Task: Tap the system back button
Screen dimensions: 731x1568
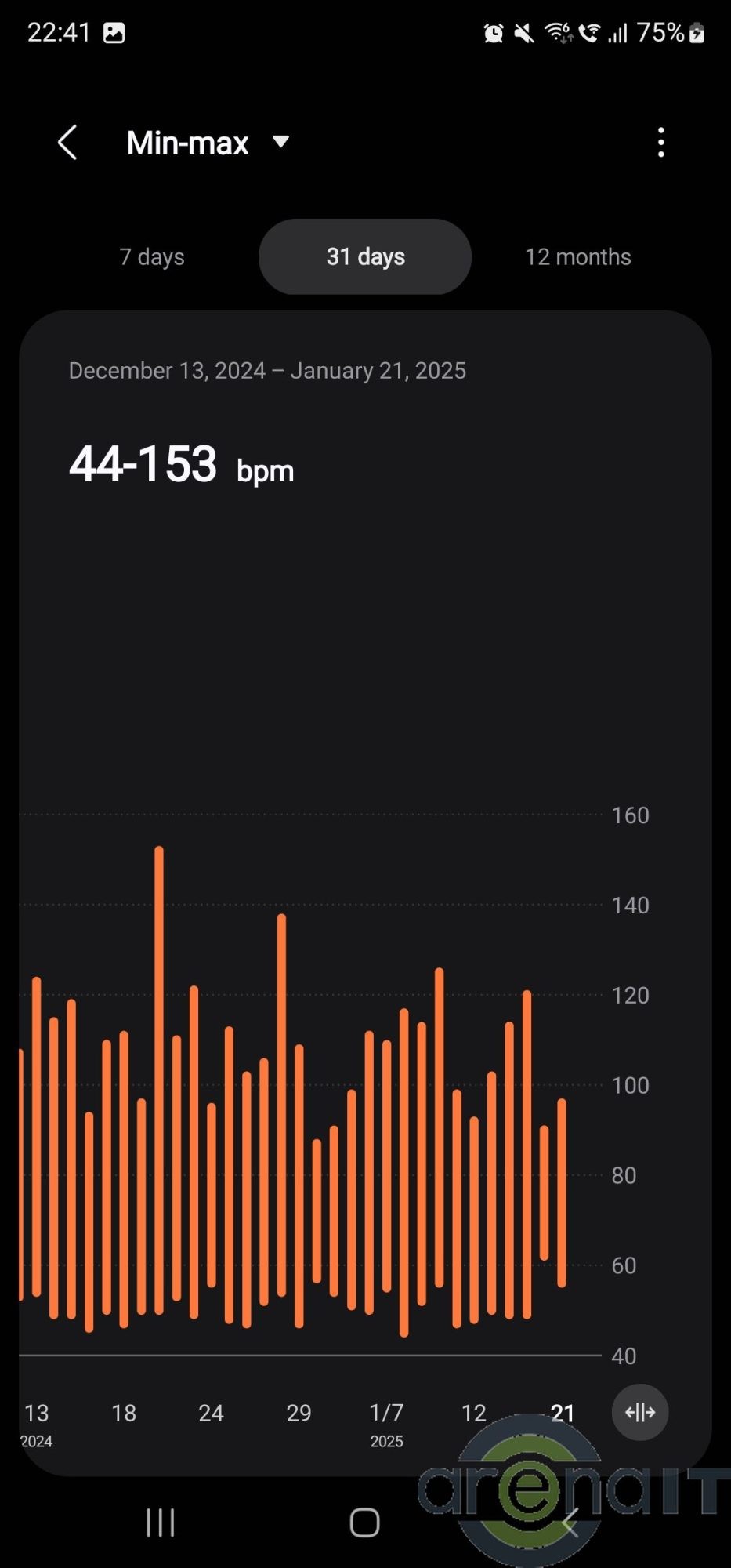Action: (x=570, y=1523)
